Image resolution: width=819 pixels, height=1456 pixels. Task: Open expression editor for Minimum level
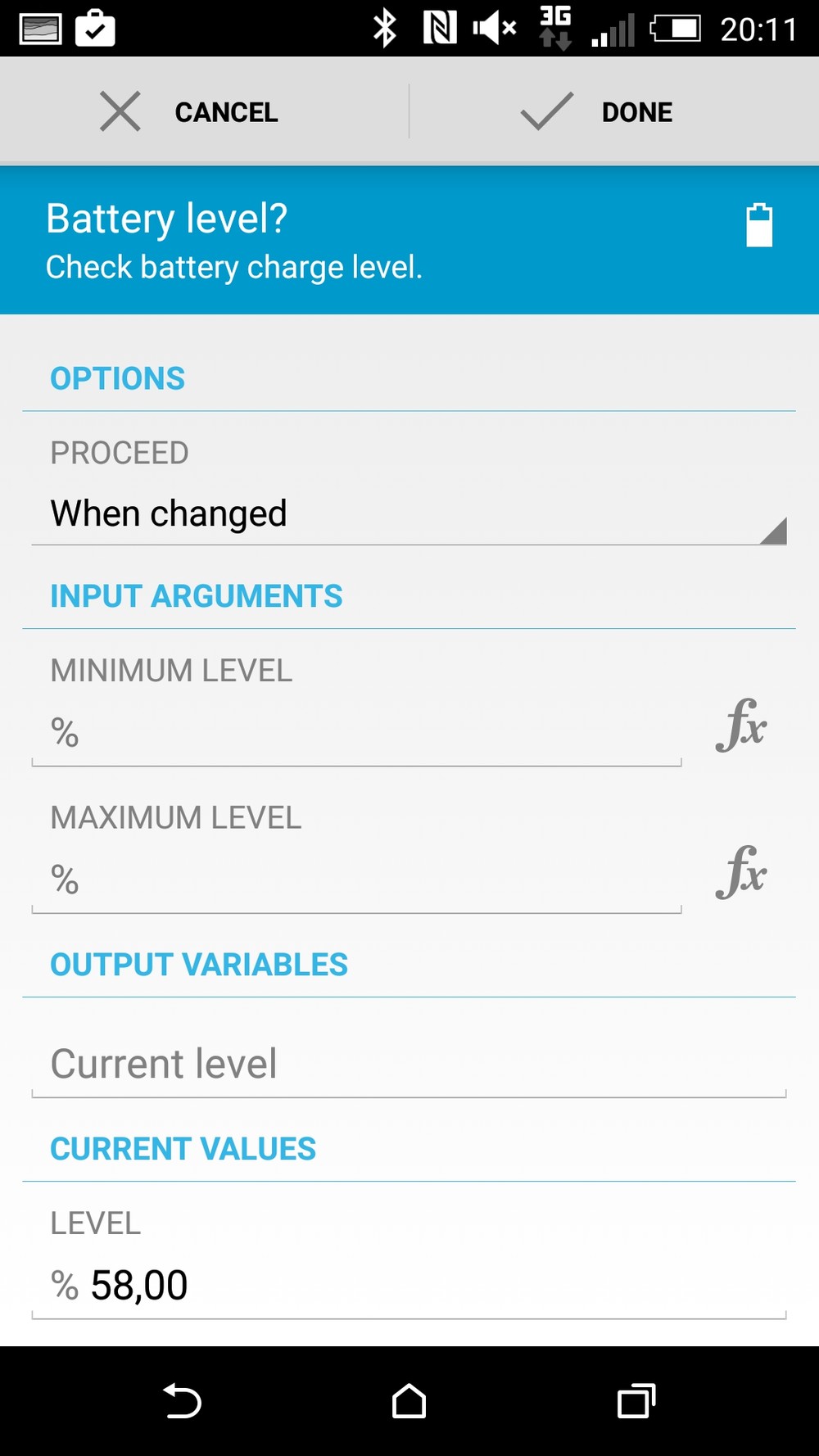(741, 726)
